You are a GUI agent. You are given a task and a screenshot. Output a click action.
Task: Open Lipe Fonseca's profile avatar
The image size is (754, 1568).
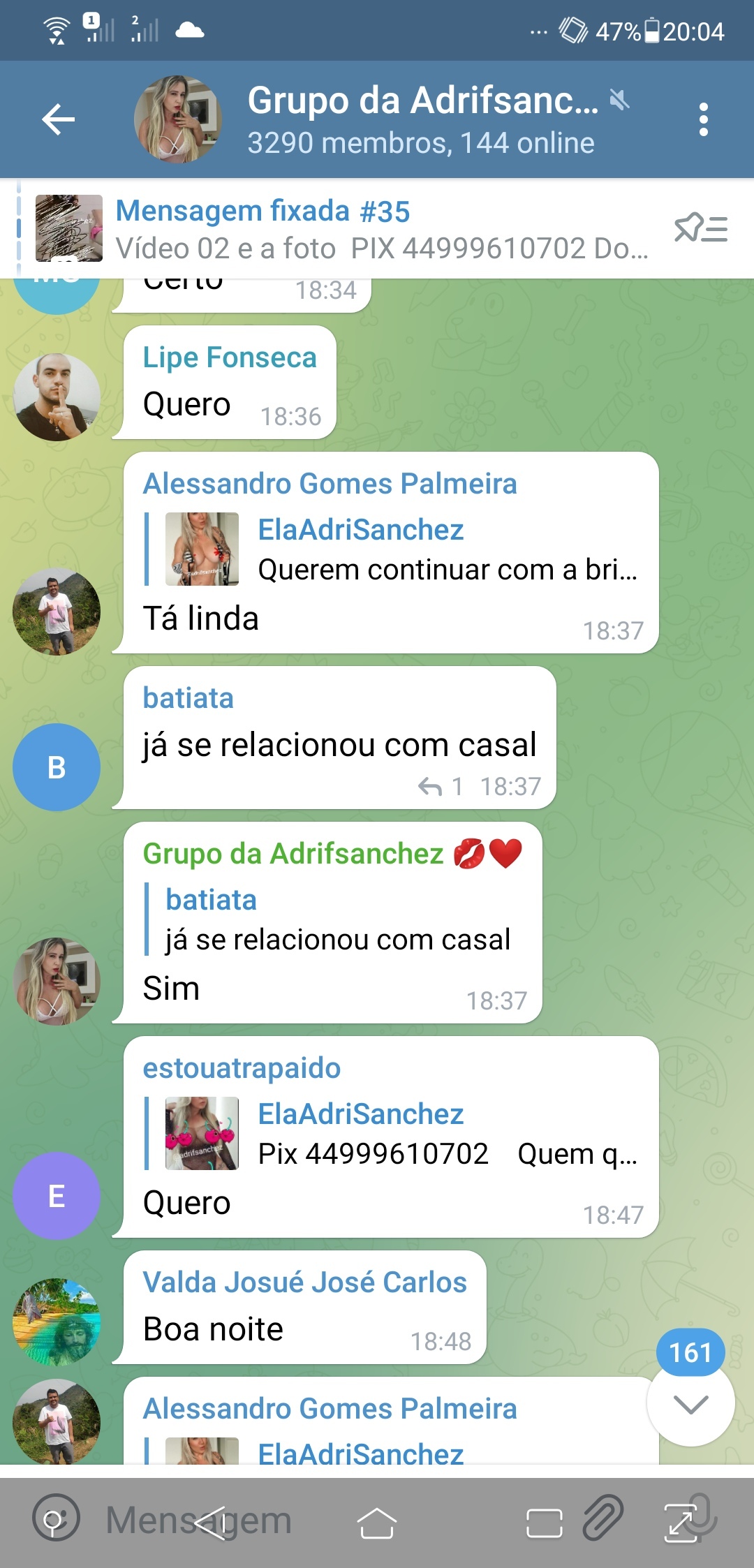click(x=57, y=397)
